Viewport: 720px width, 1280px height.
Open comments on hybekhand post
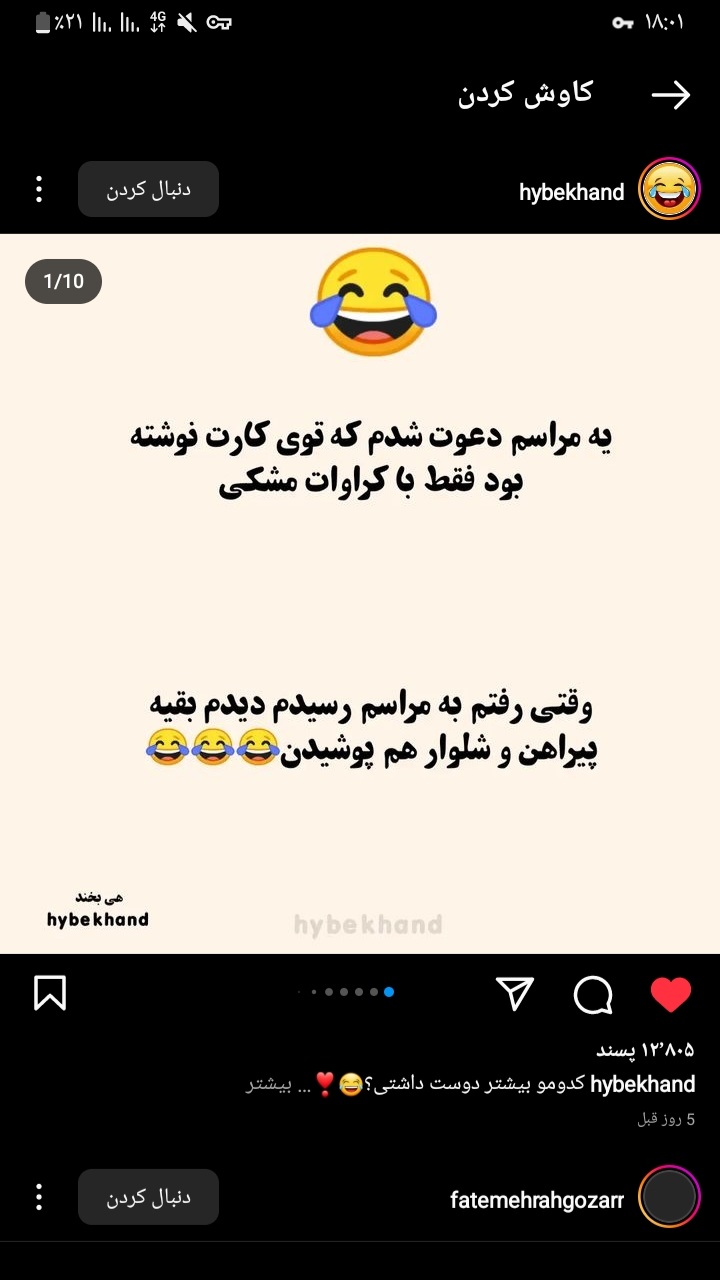pyautogui.click(x=593, y=994)
